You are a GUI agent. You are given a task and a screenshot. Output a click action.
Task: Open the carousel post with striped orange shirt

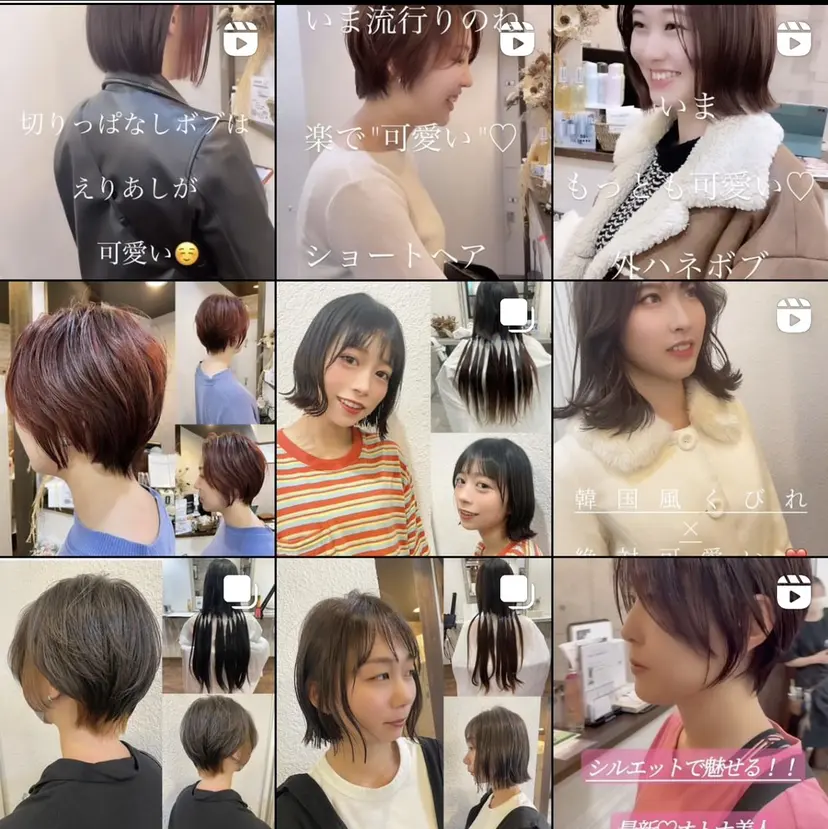pyautogui.click(x=413, y=418)
